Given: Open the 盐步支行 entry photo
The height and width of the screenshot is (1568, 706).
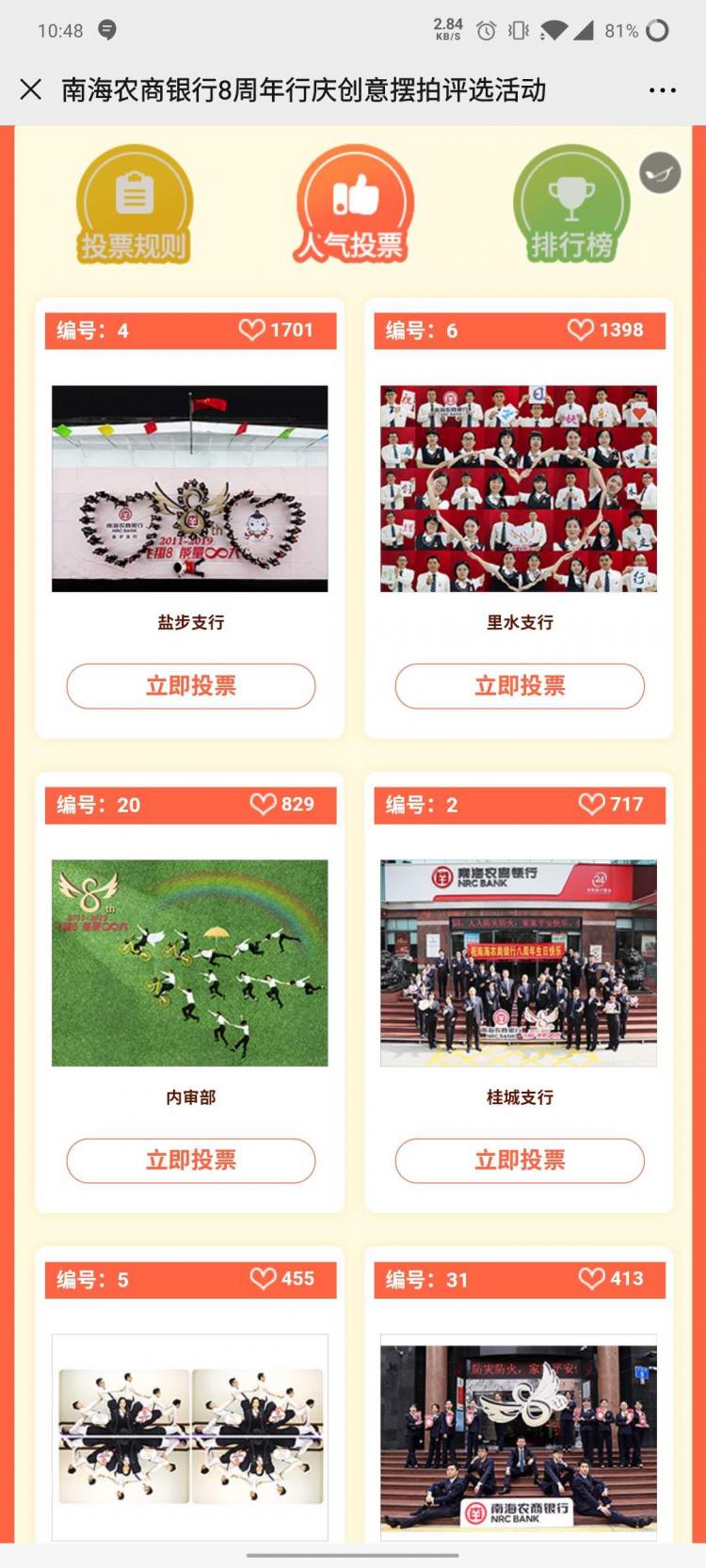Looking at the screenshot, I should tap(190, 488).
